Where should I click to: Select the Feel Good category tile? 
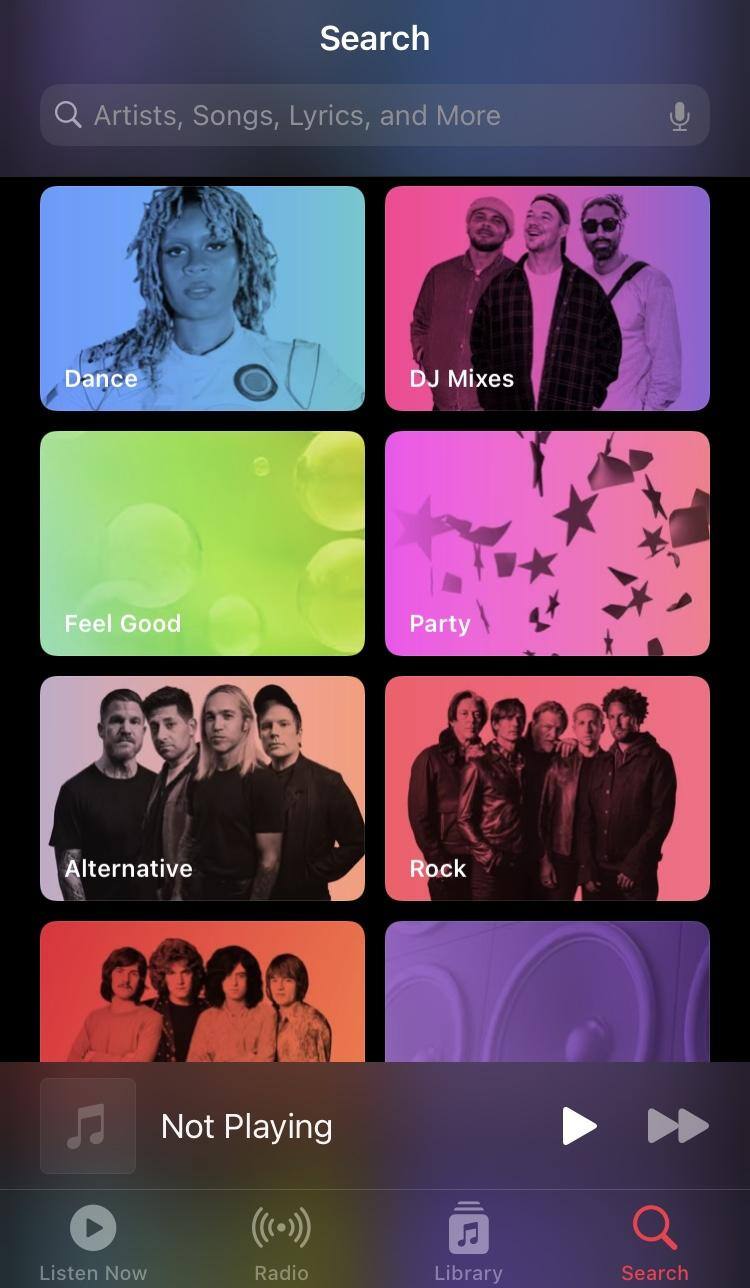202,543
